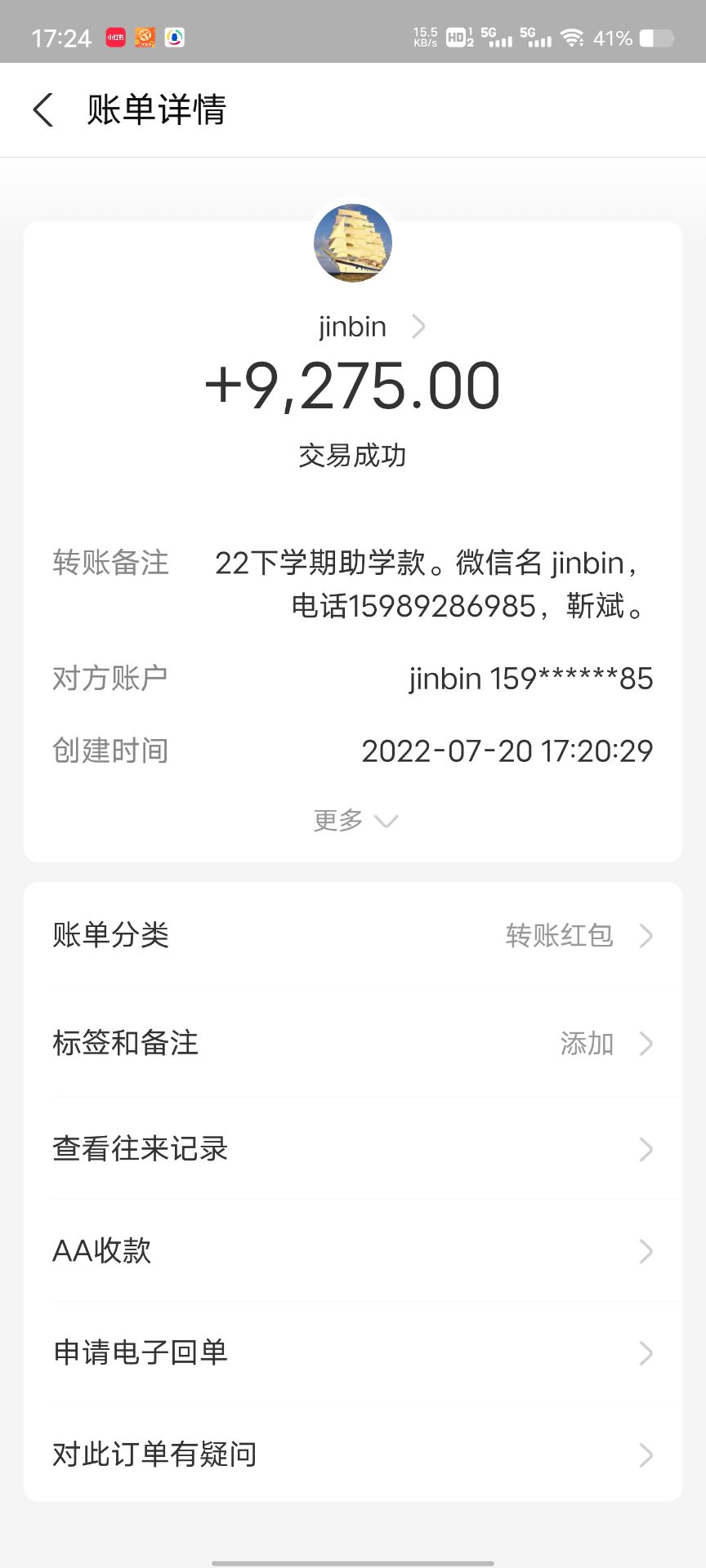
Task: Tap the back arrow to leave bill details
Action: click(42, 109)
